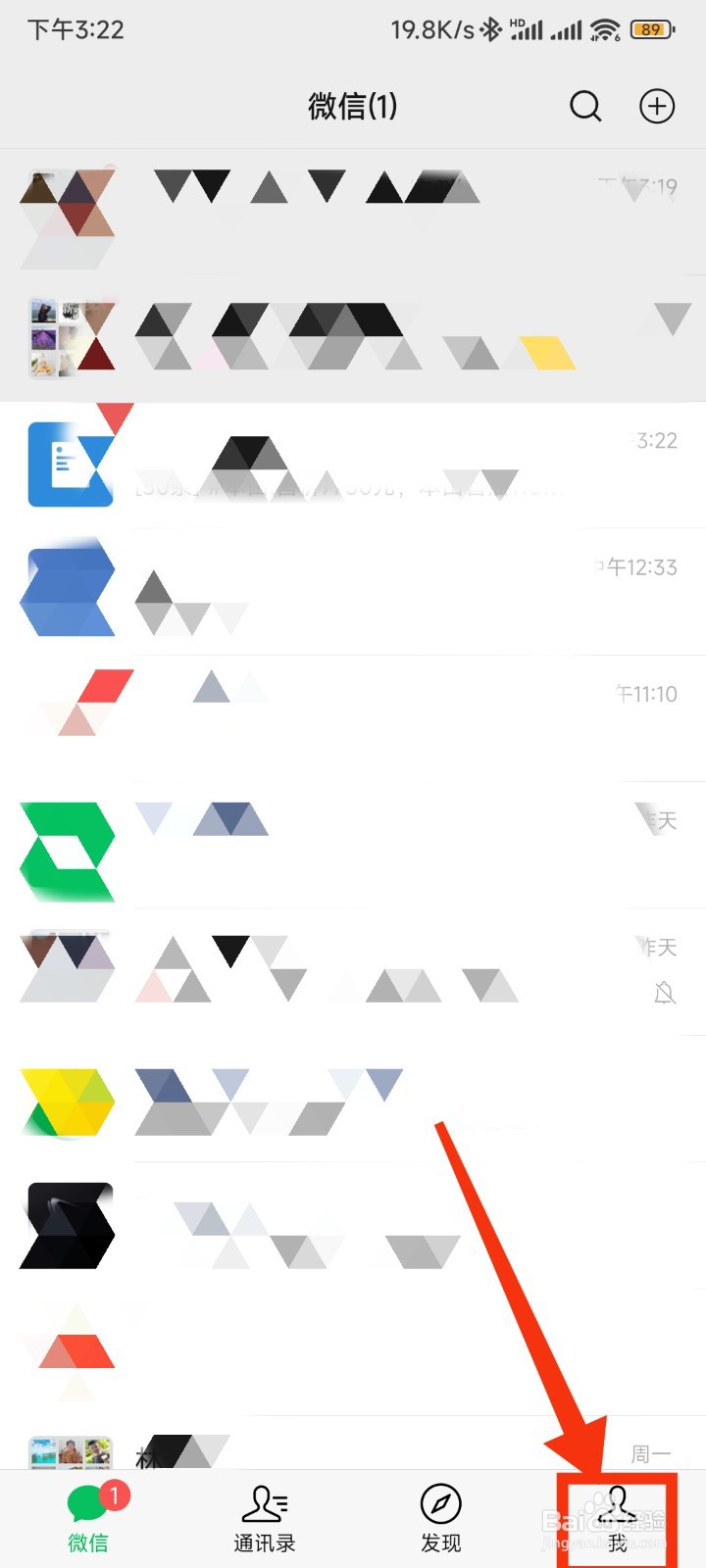Open the chat timestamped 11:10
The width and height of the screenshot is (706, 1568).
(x=353, y=718)
